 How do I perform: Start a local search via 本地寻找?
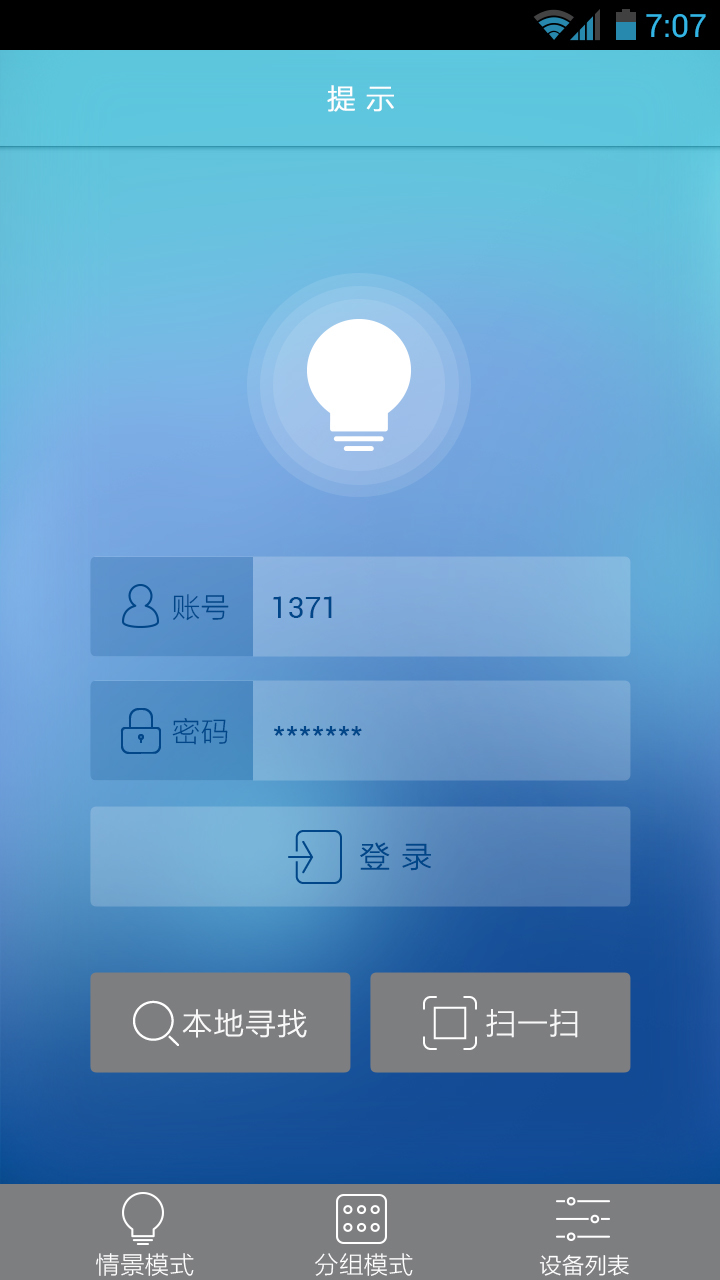coord(220,1021)
